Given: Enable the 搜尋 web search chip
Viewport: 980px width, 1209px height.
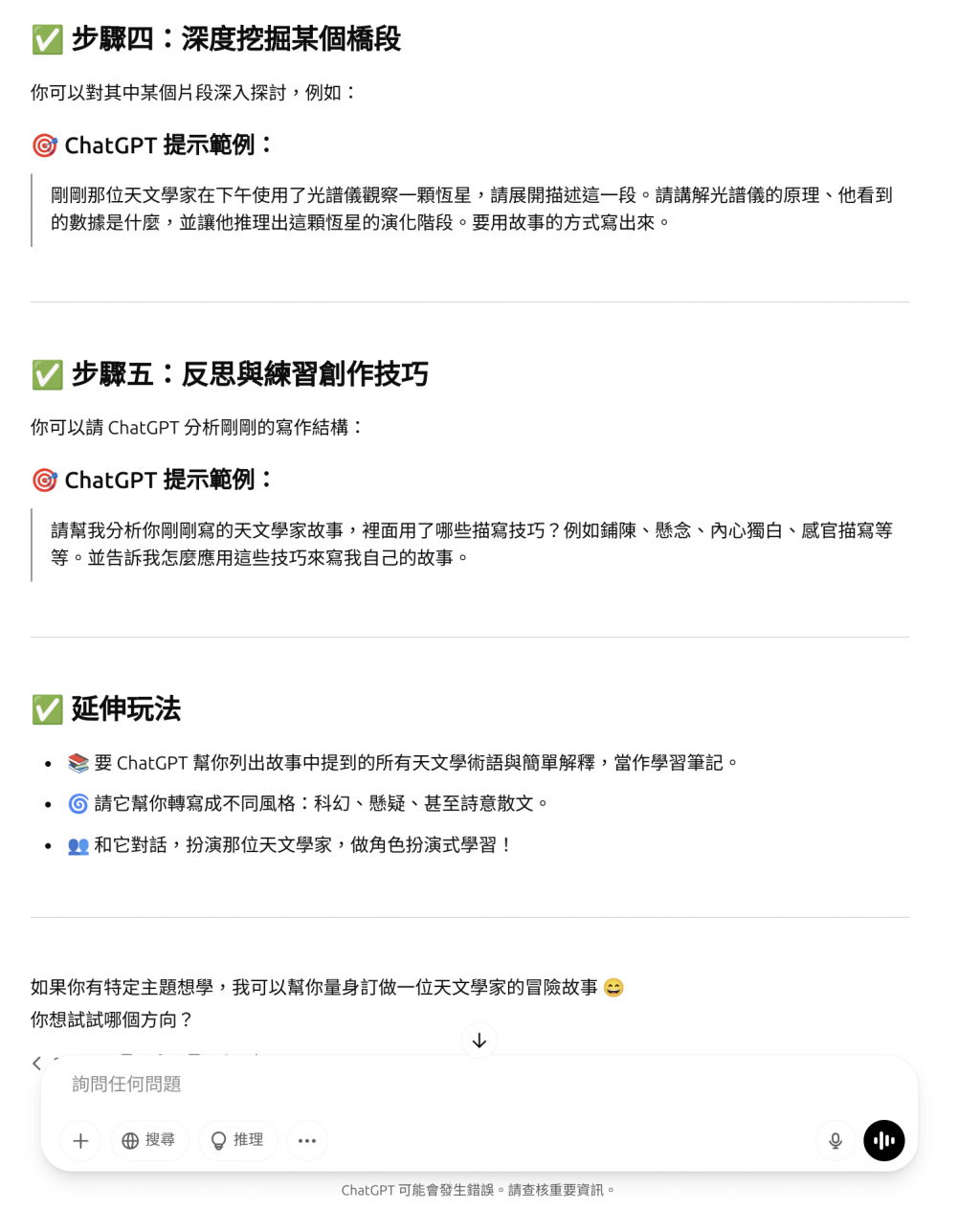Looking at the screenshot, I should pos(149,1140).
